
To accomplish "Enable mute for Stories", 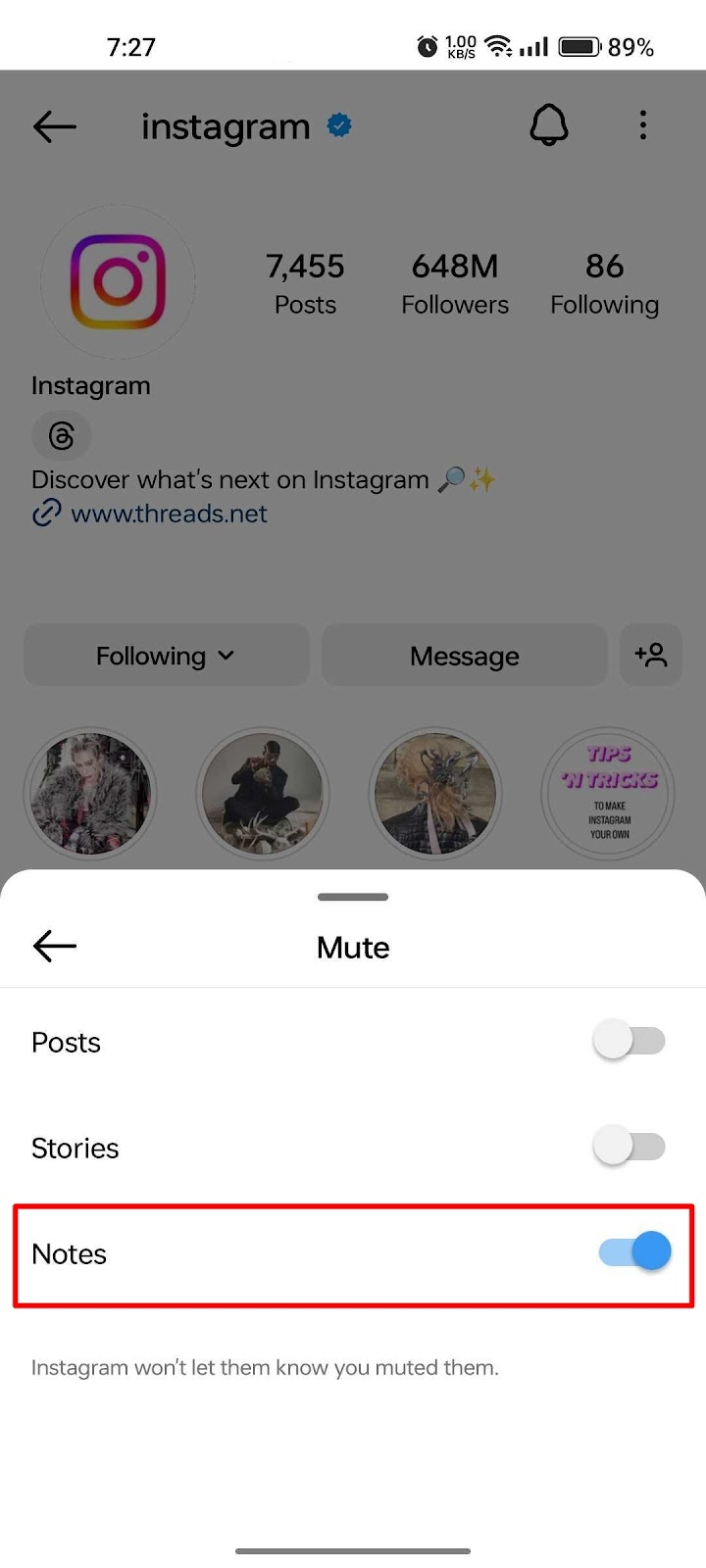I will [x=630, y=1147].
